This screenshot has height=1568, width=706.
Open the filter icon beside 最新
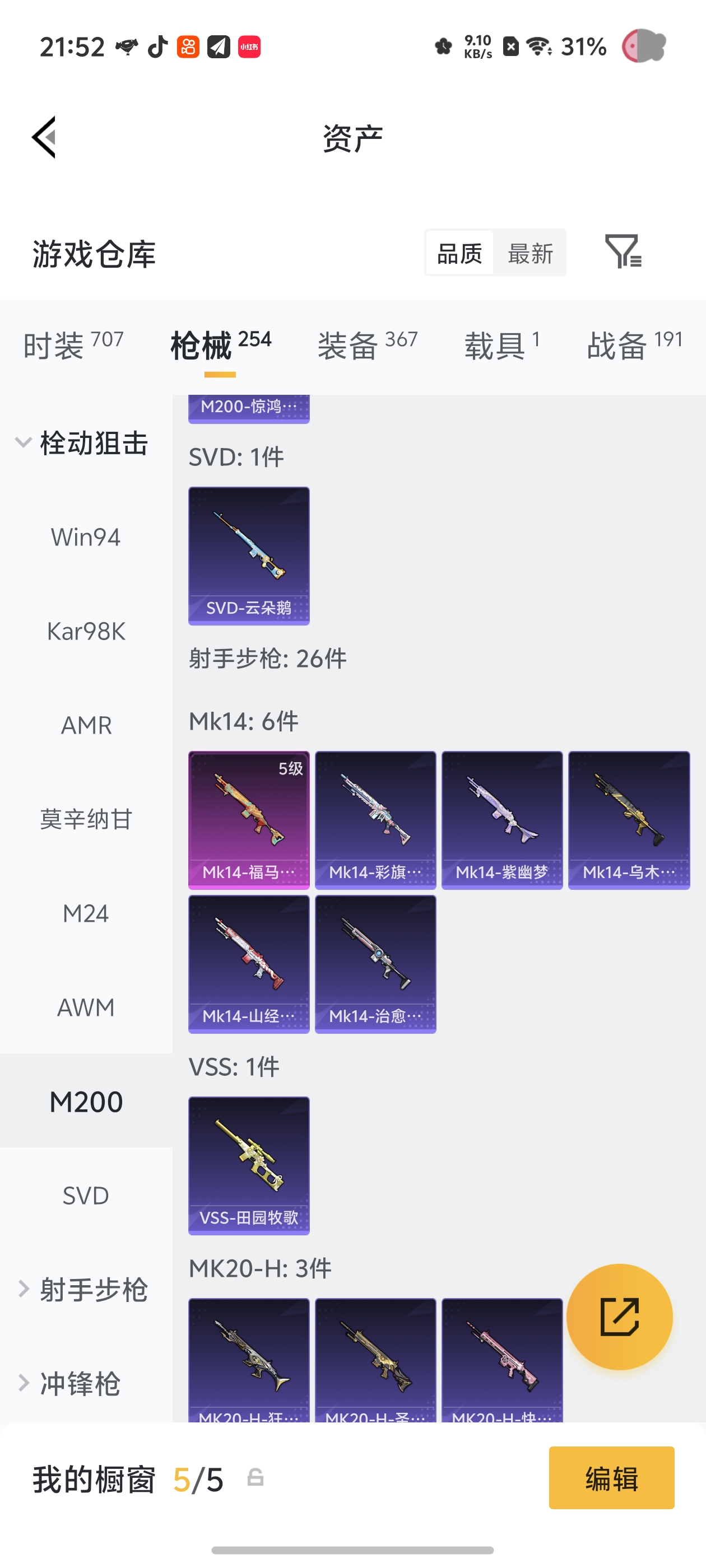623,251
